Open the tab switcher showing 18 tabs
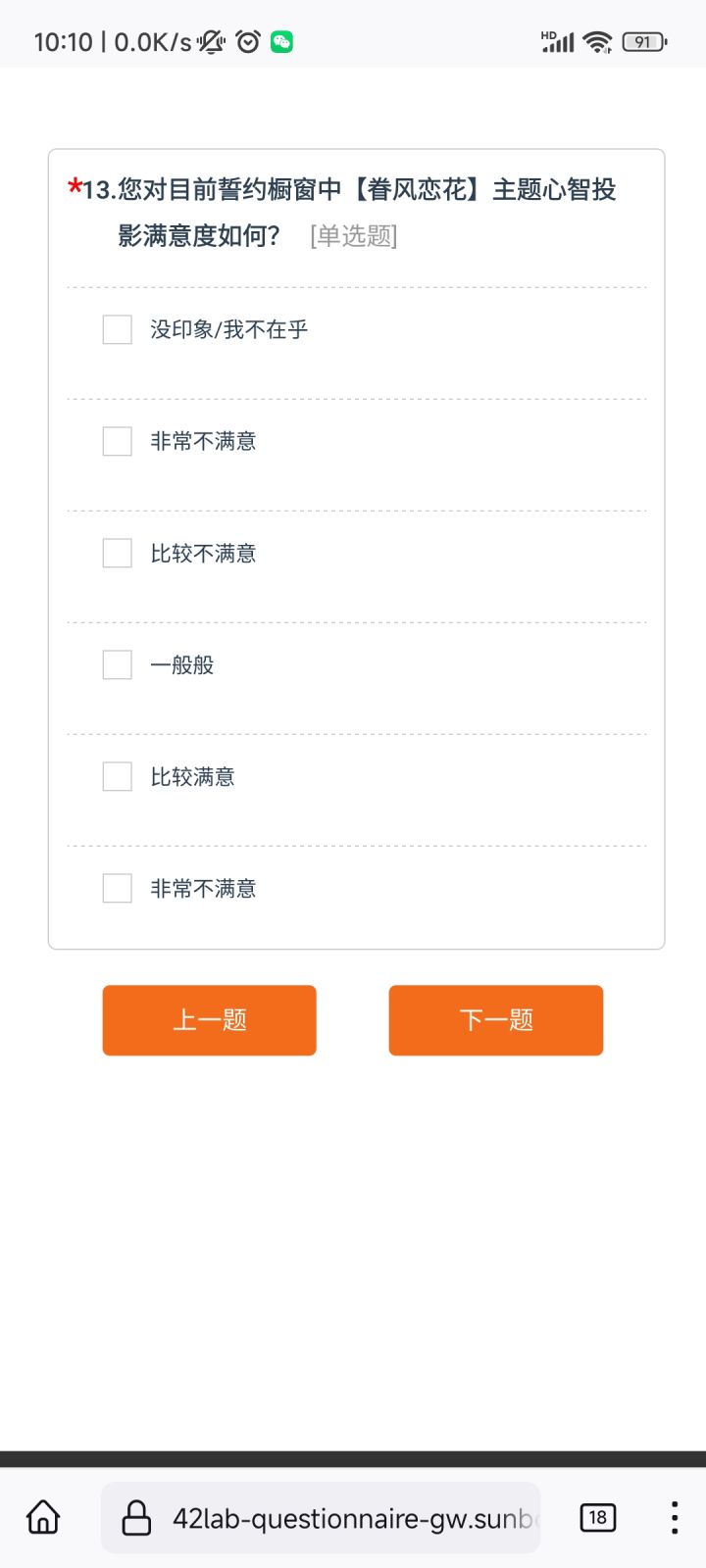Viewport: 706px width, 1568px height. click(x=597, y=1517)
